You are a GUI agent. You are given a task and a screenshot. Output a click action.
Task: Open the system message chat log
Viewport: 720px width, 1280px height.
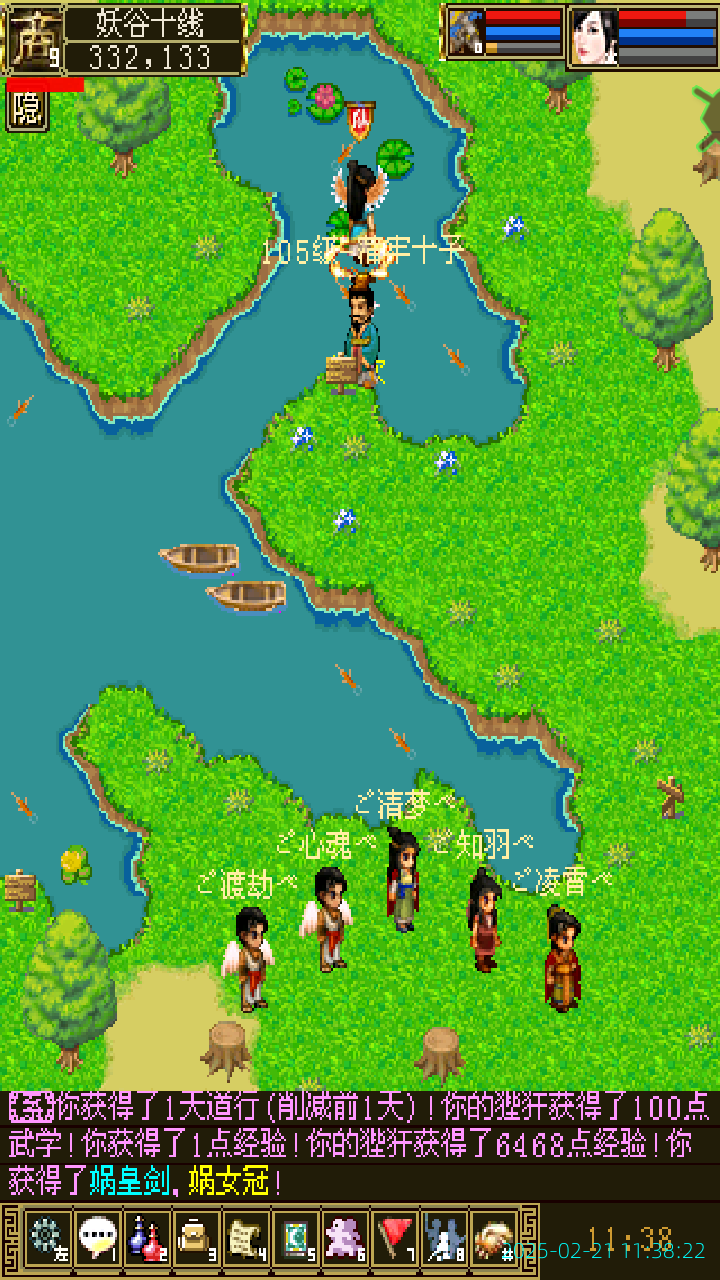coord(360,1146)
